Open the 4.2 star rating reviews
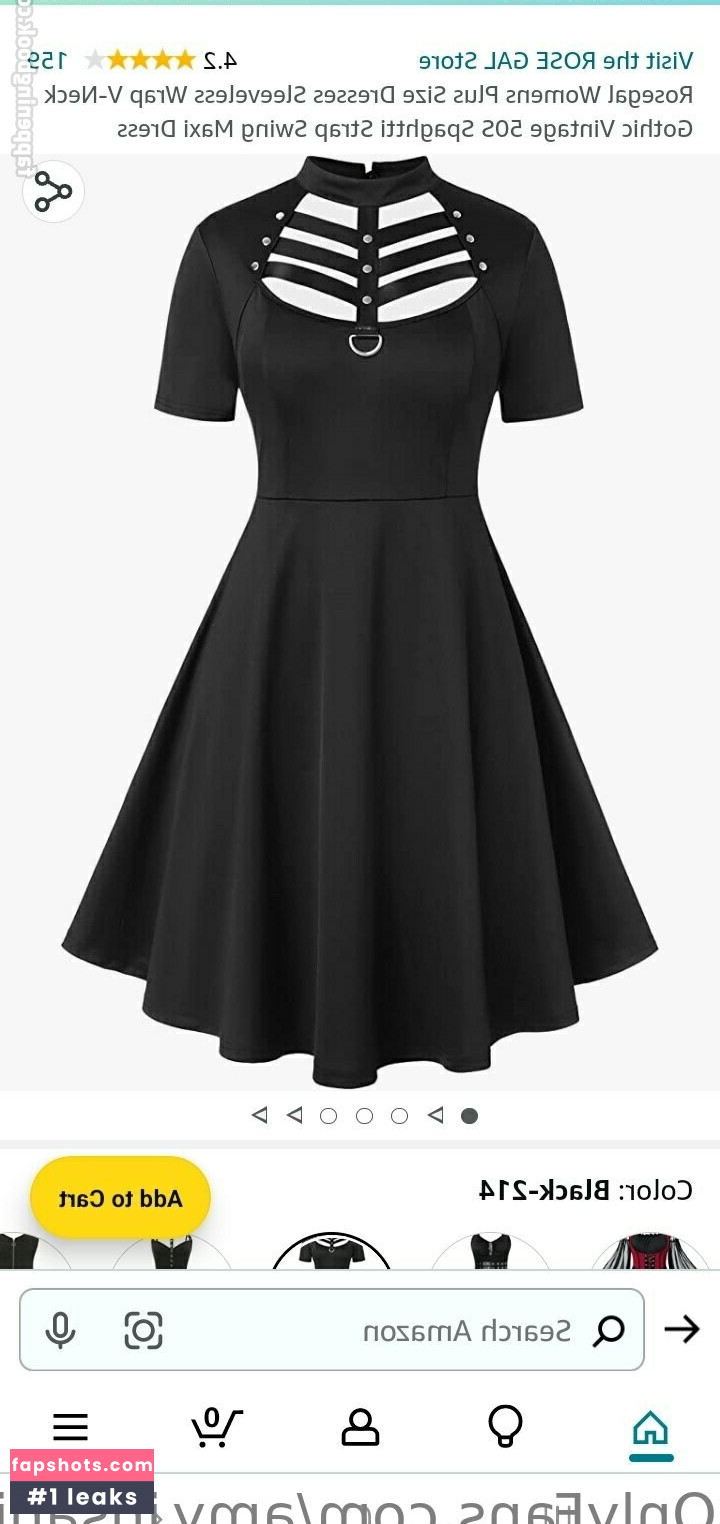The image size is (720, 1524). (160, 60)
